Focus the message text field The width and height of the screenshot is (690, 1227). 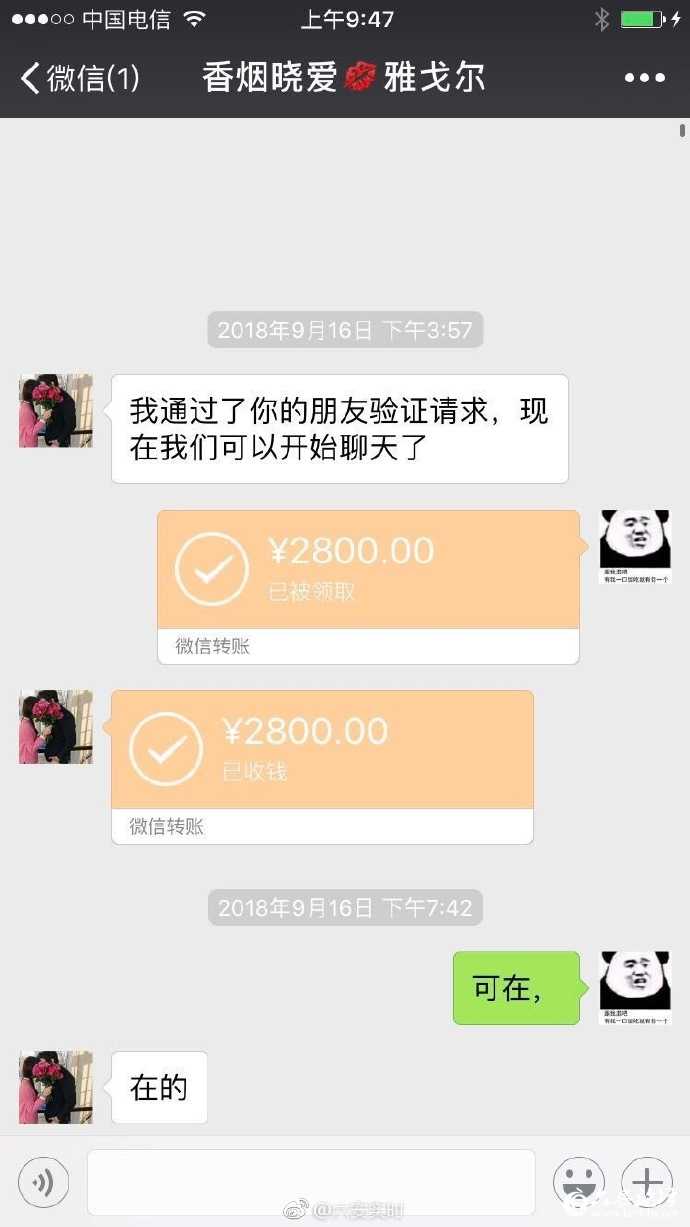pos(310,1183)
